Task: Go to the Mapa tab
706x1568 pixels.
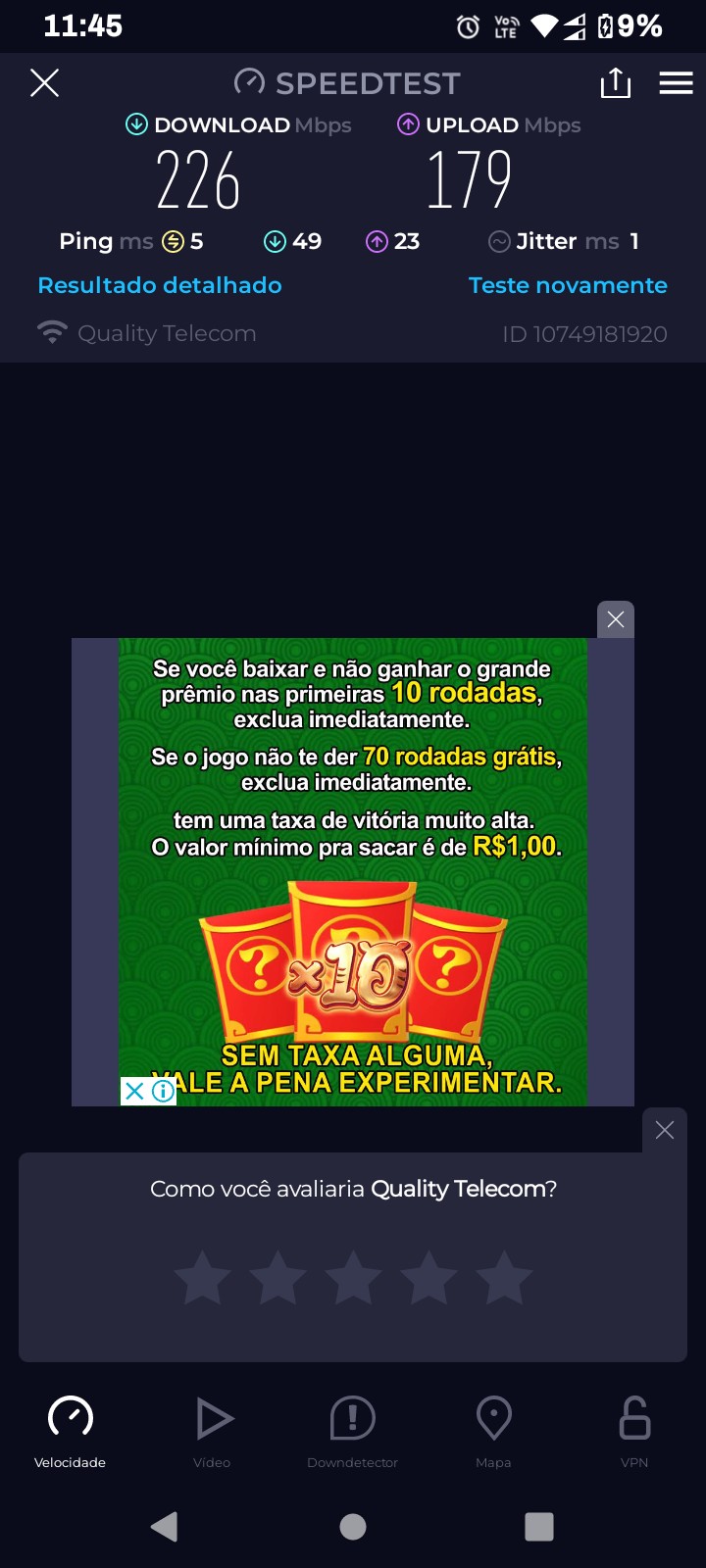Action: pos(493,1431)
